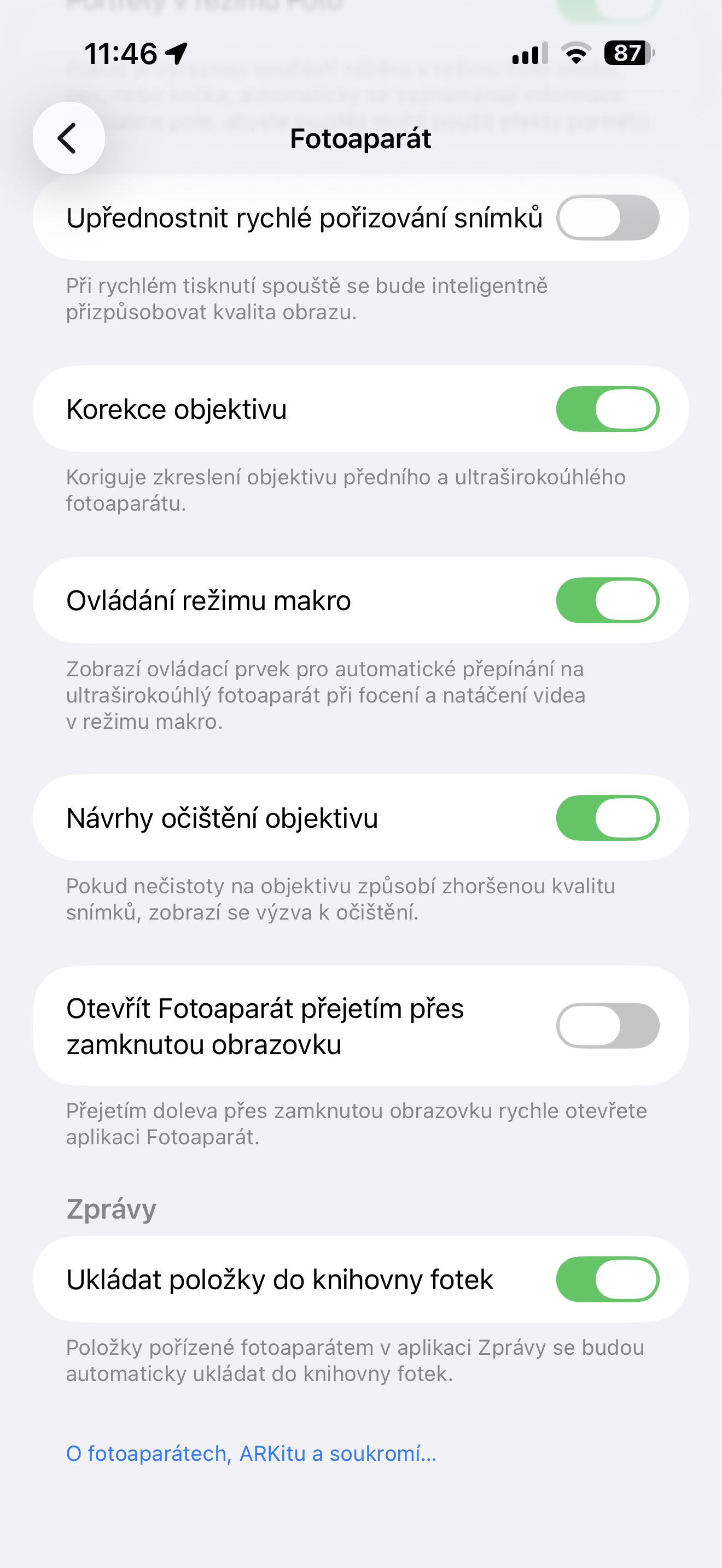This screenshot has width=722, height=1568.
Task: Disable Ovládání režimu makro switch
Action: 607,601
